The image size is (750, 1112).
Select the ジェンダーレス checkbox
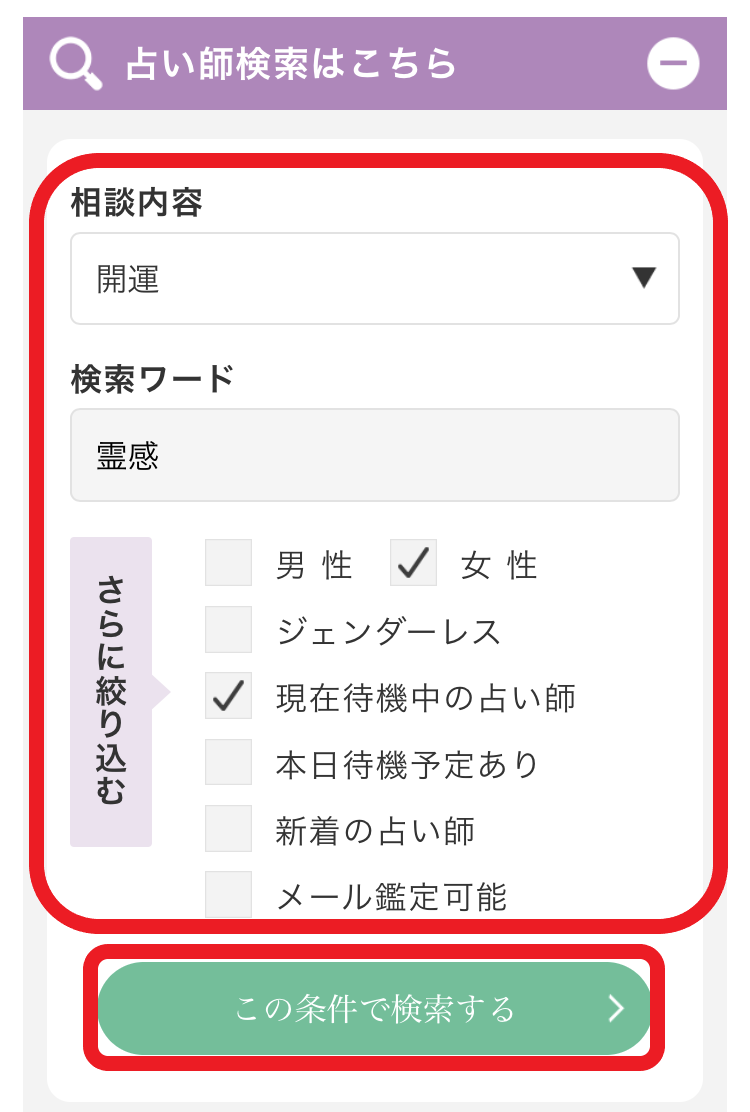228,630
